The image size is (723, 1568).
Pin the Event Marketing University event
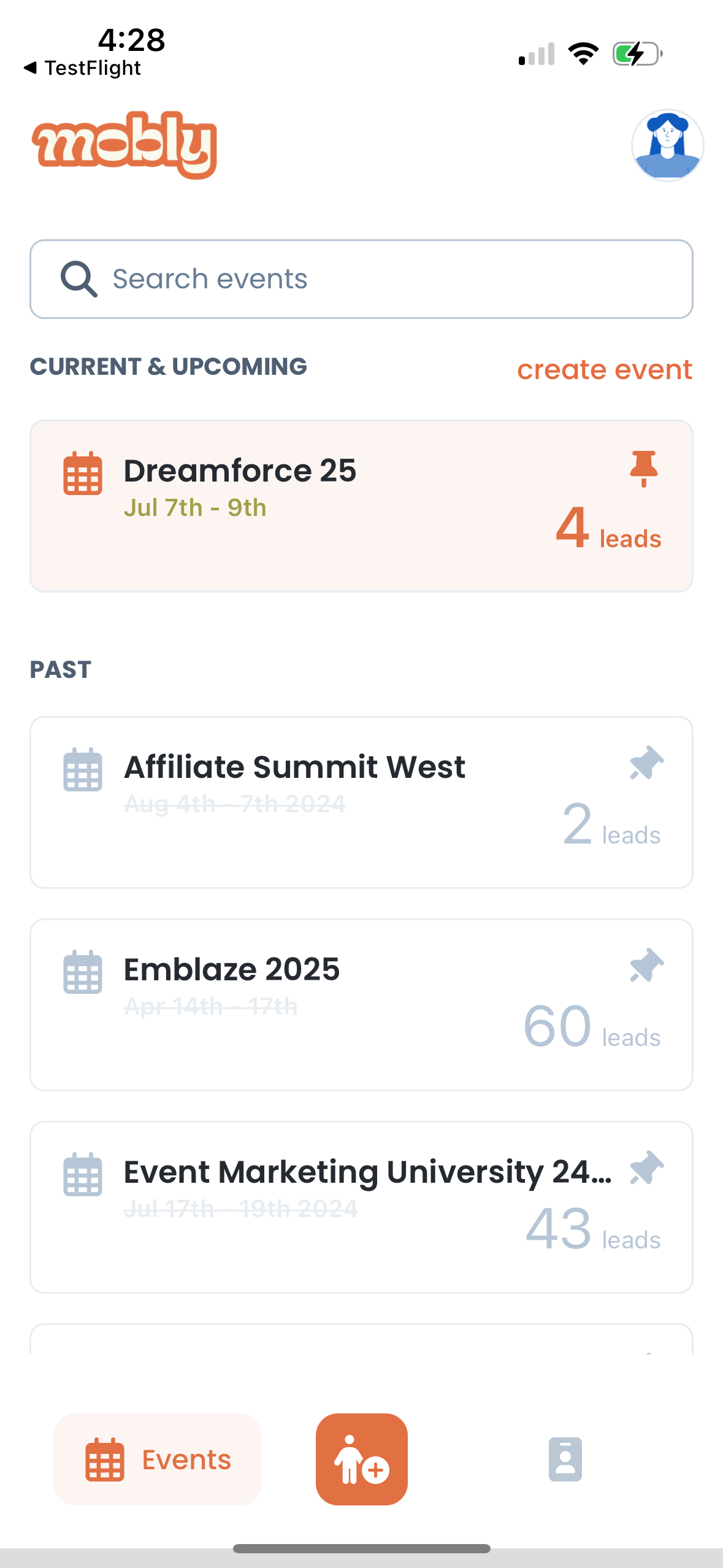[646, 1168]
